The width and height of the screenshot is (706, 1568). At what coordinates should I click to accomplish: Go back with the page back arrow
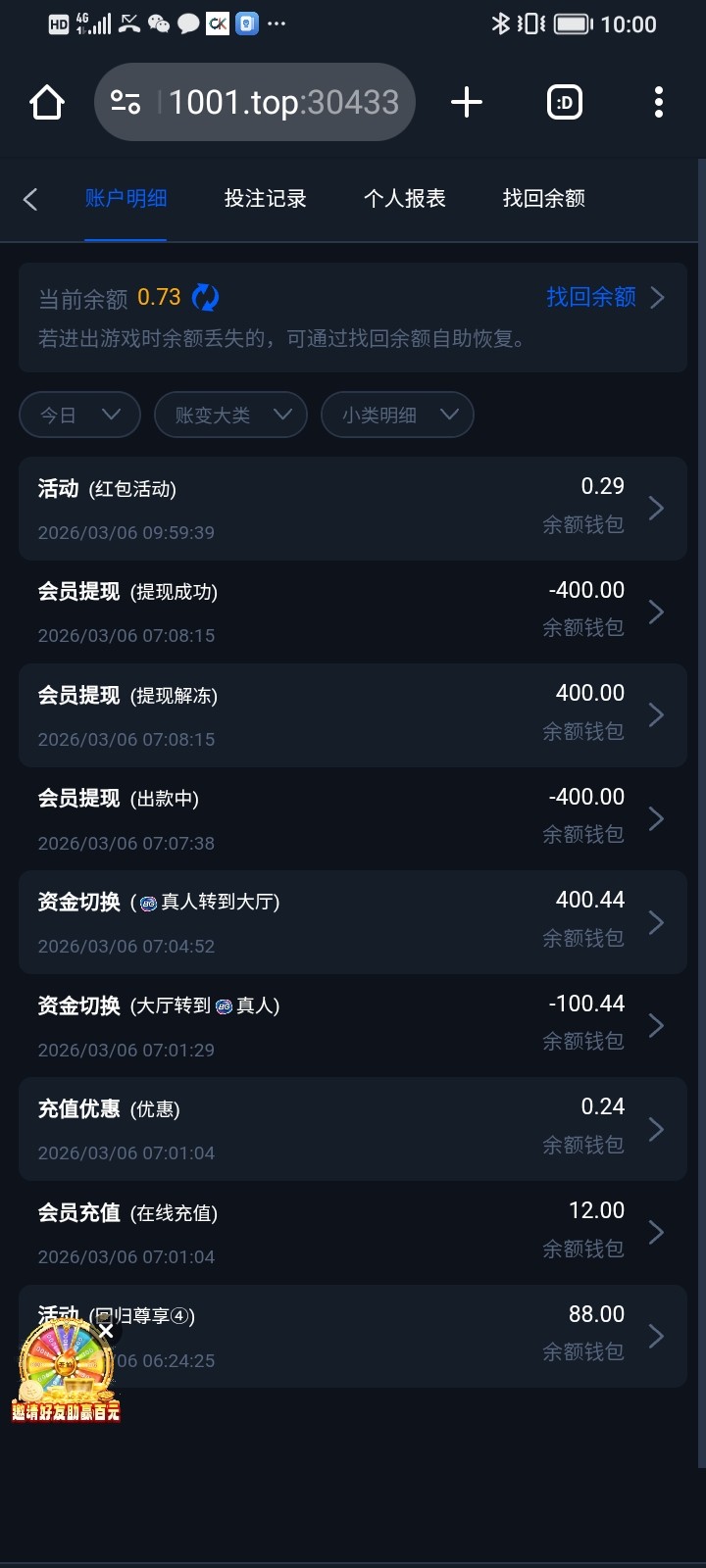pos(30,199)
